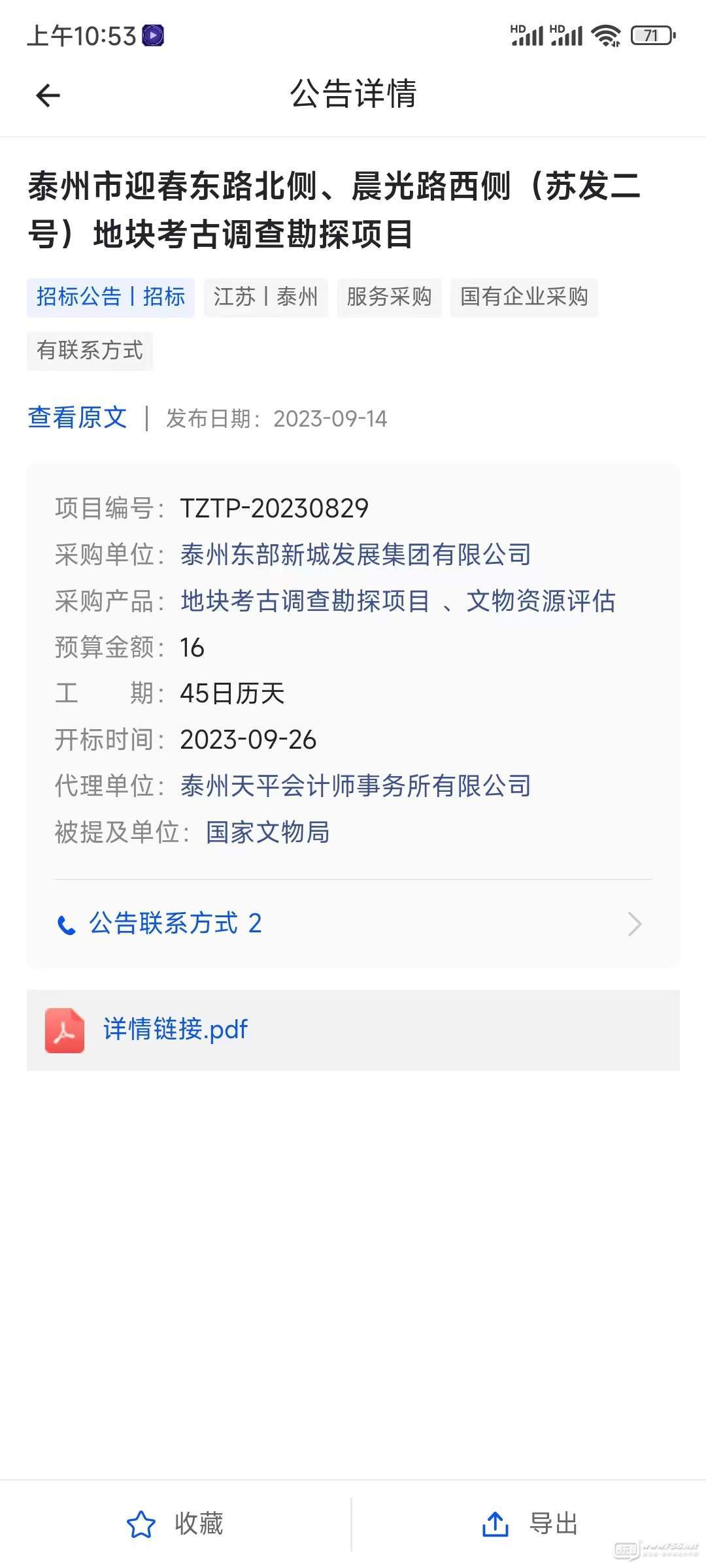Image resolution: width=706 pixels, height=1568 pixels.
Task: Open purchaser 泰州东部新城发展集团有限公司
Action: pyautogui.click(x=356, y=555)
